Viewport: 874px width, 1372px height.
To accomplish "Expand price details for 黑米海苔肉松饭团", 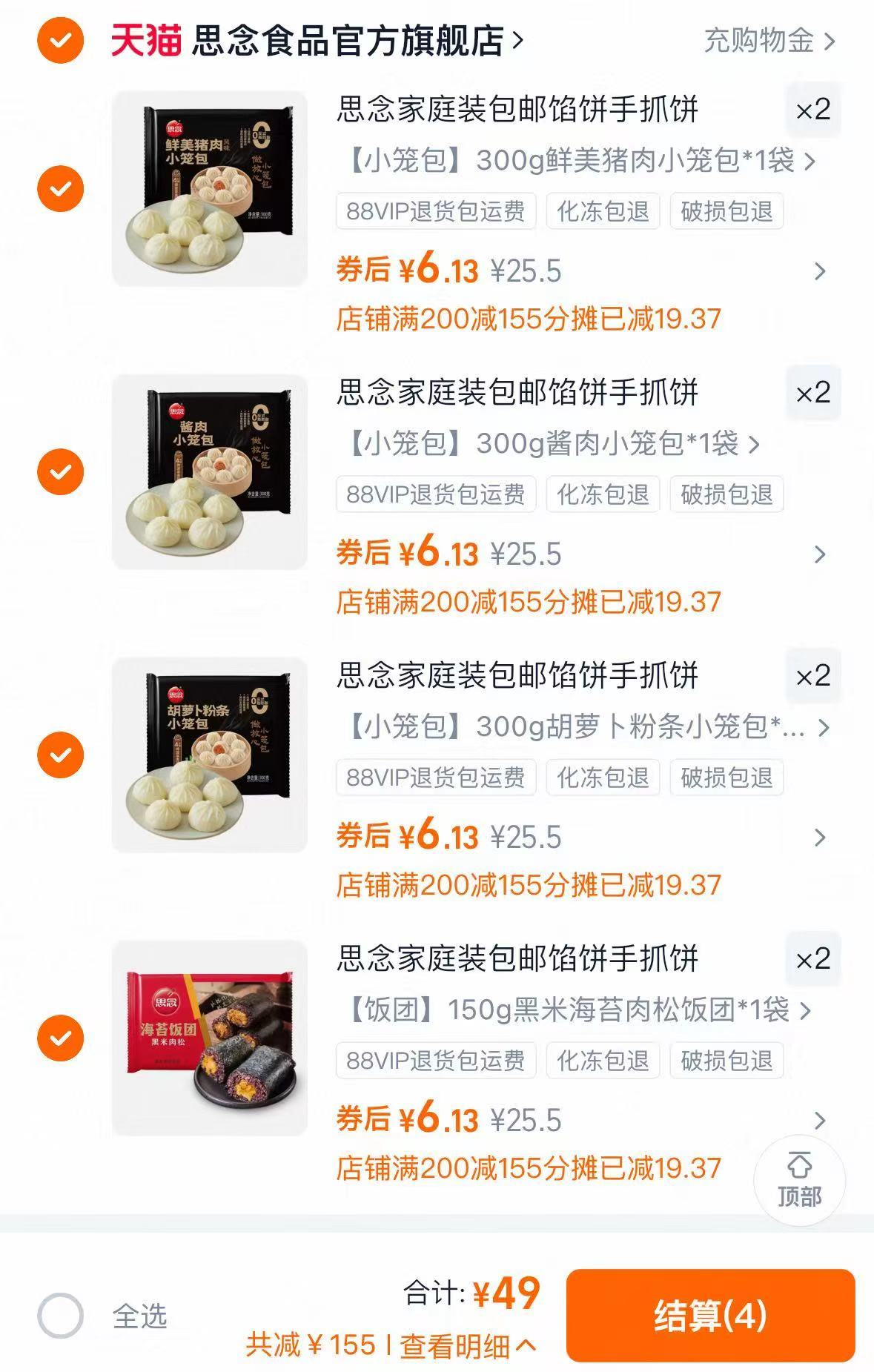I will [818, 1121].
